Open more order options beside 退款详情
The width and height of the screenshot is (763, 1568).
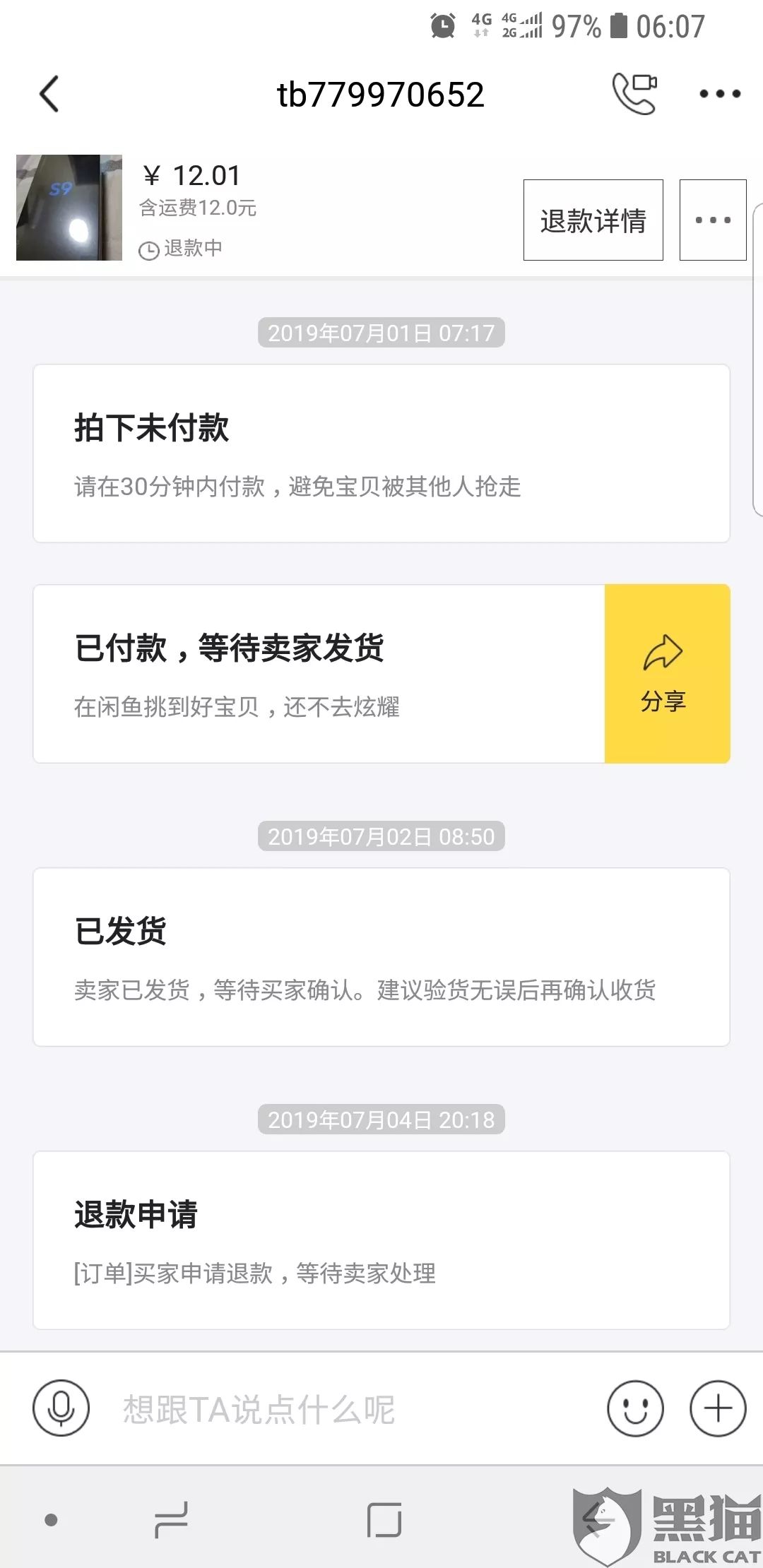coord(712,220)
